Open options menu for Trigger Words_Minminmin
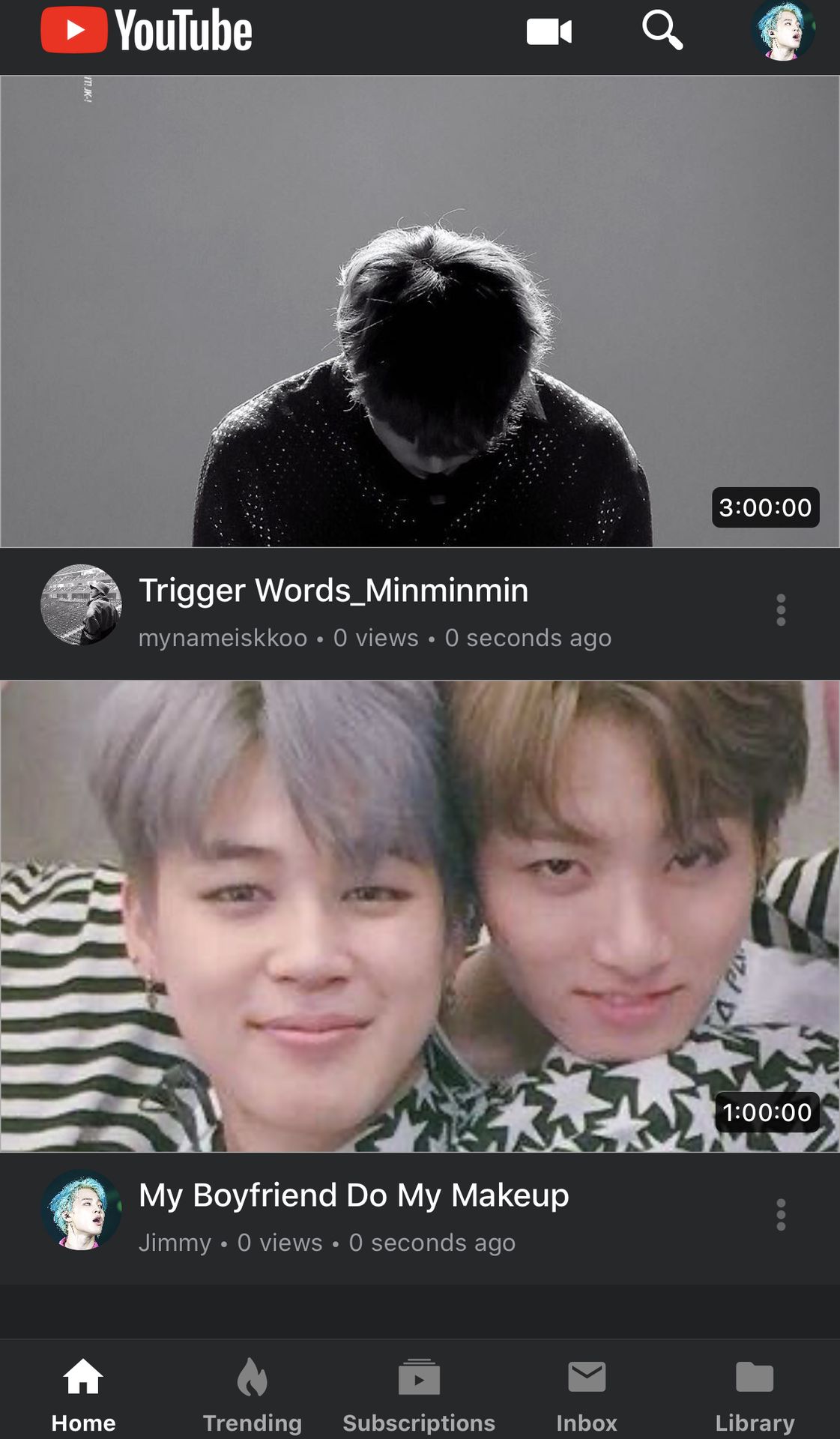Viewport: 840px width, 1439px height. pos(781,610)
